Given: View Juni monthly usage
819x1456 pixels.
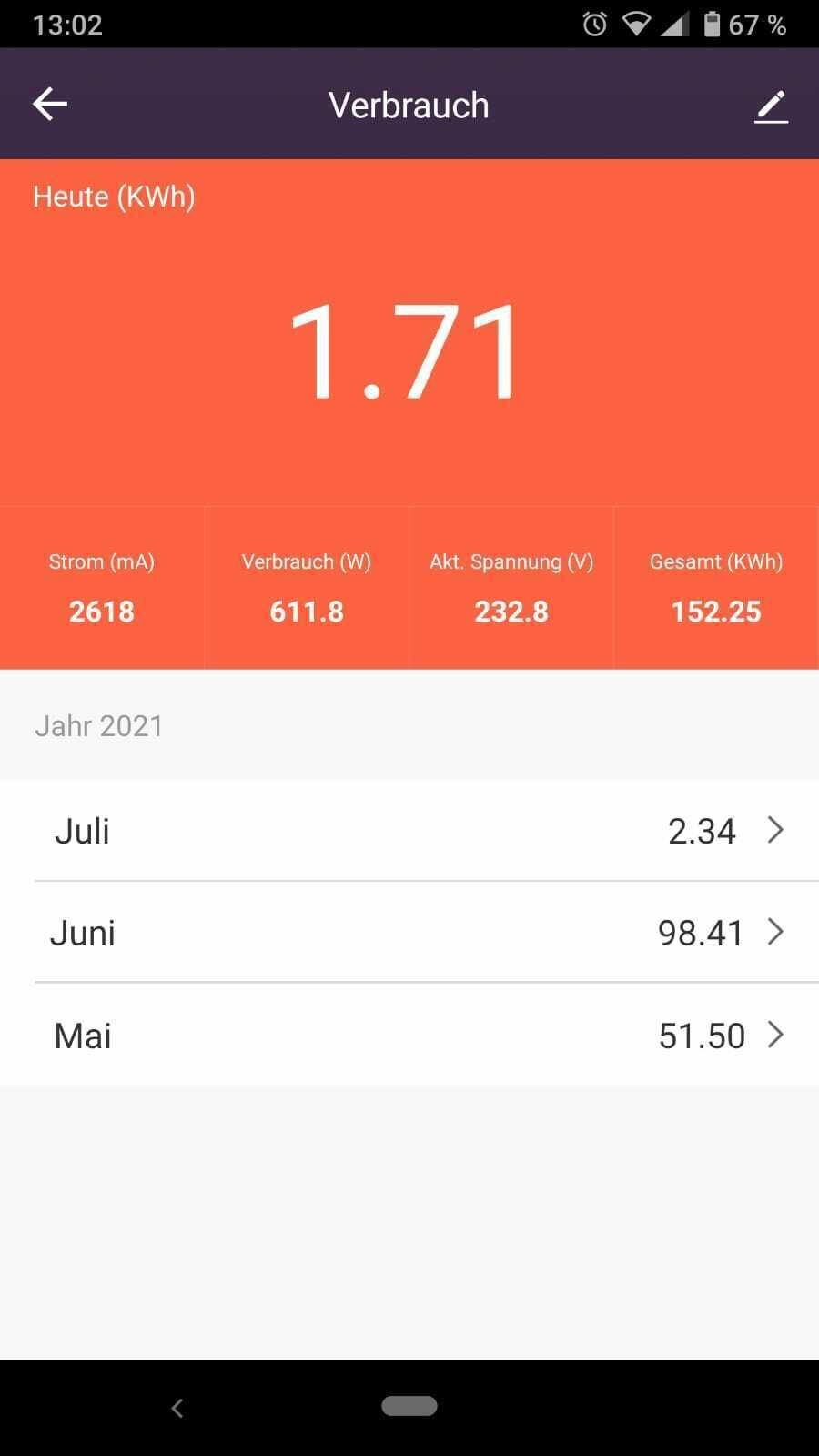Looking at the screenshot, I should (409, 933).
